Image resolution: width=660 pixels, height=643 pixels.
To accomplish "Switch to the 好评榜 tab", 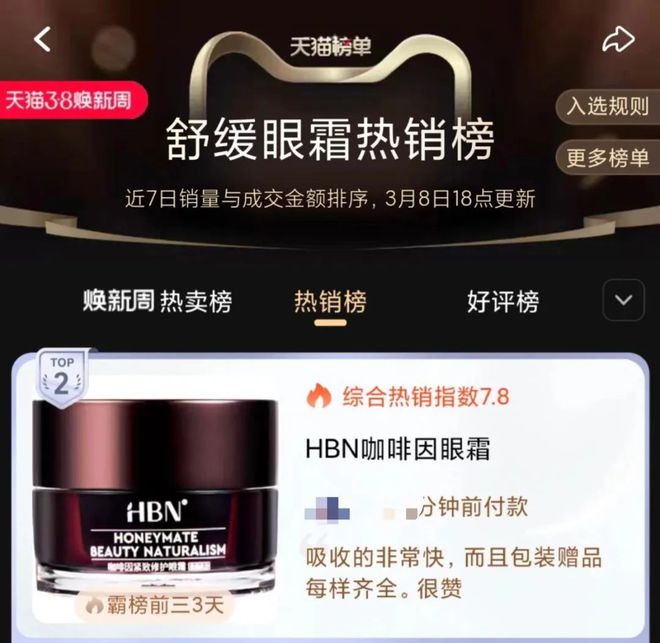I will [x=503, y=301].
